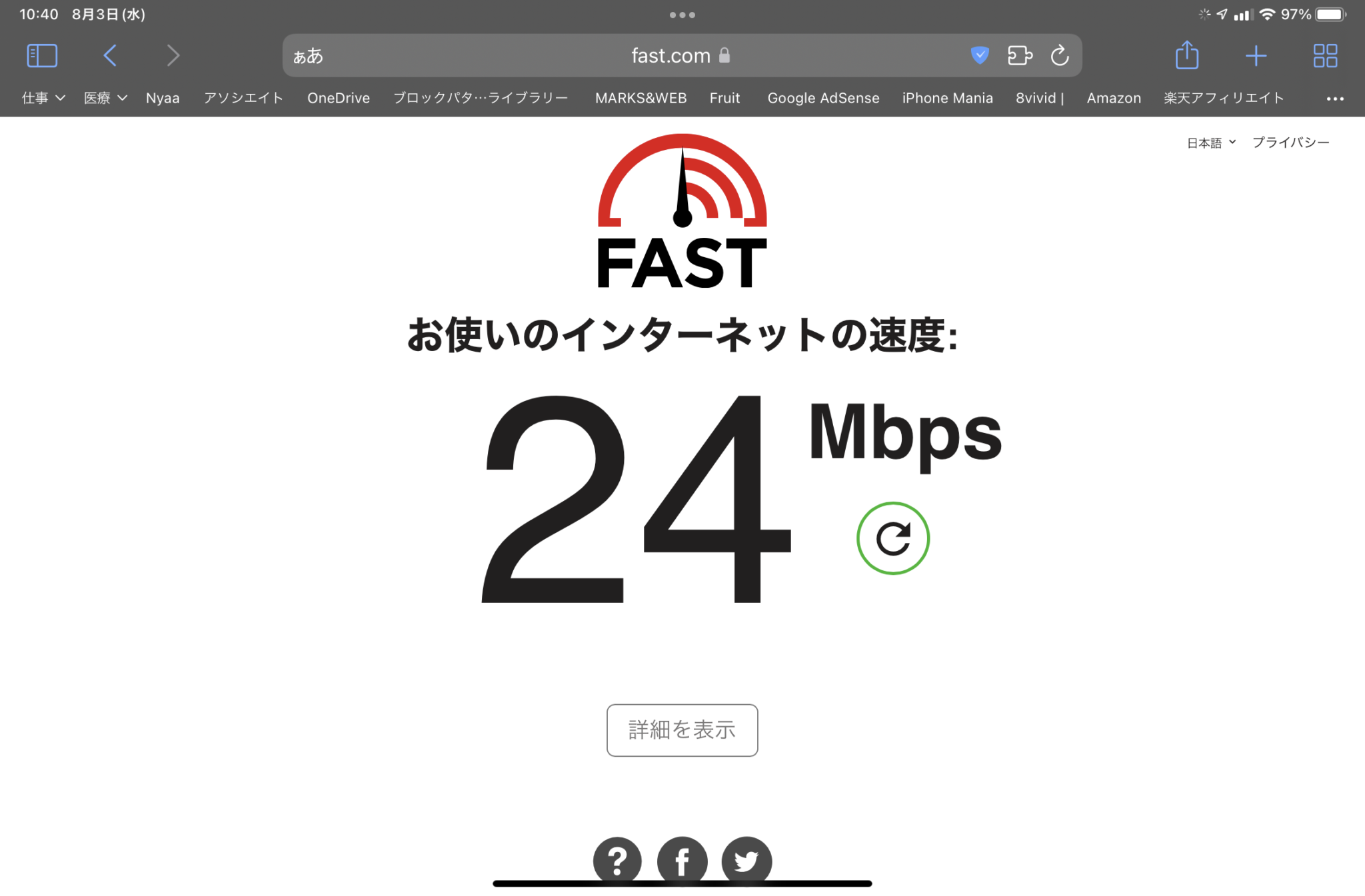Open the extensions icon in address bar
The image size is (1365, 896).
(1020, 55)
